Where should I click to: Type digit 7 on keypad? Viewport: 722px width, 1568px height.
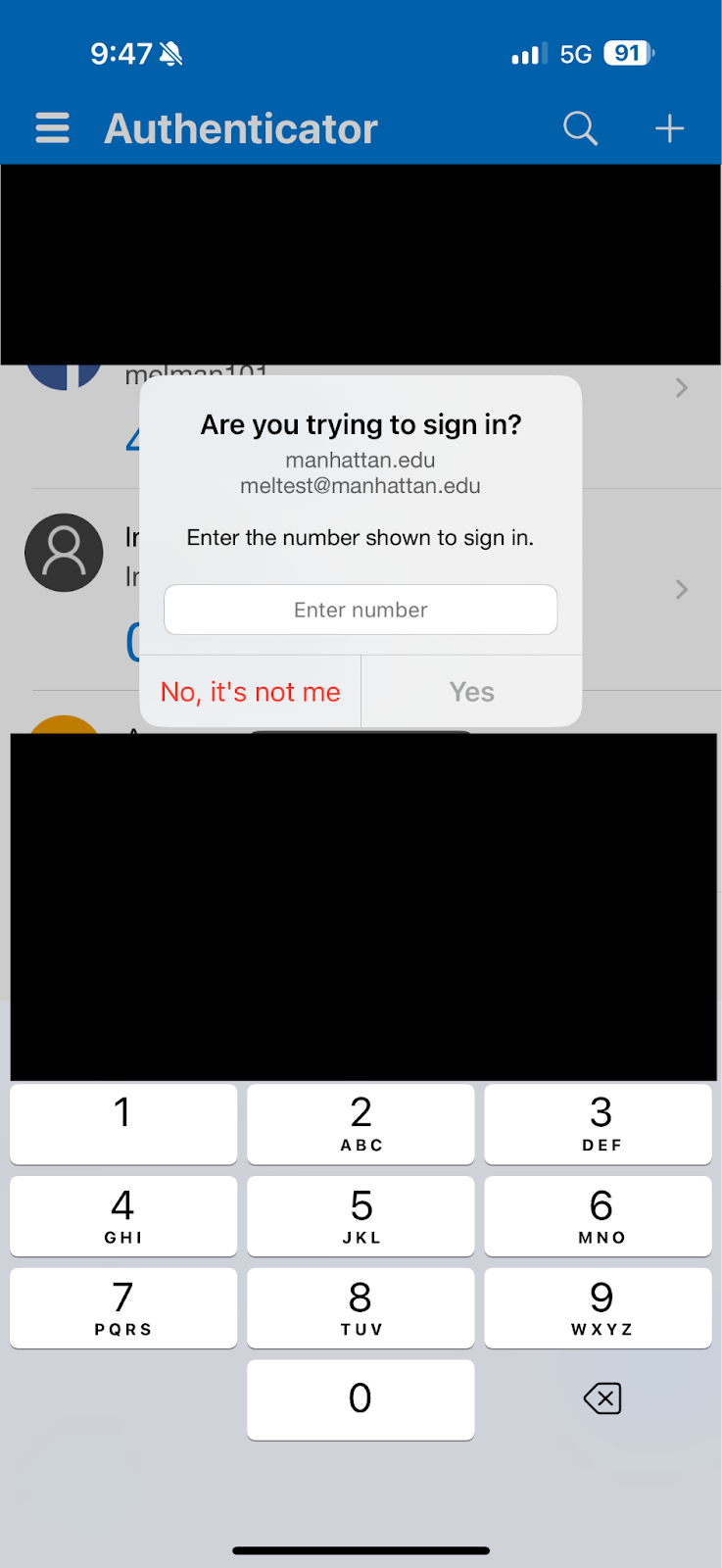(x=123, y=1307)
